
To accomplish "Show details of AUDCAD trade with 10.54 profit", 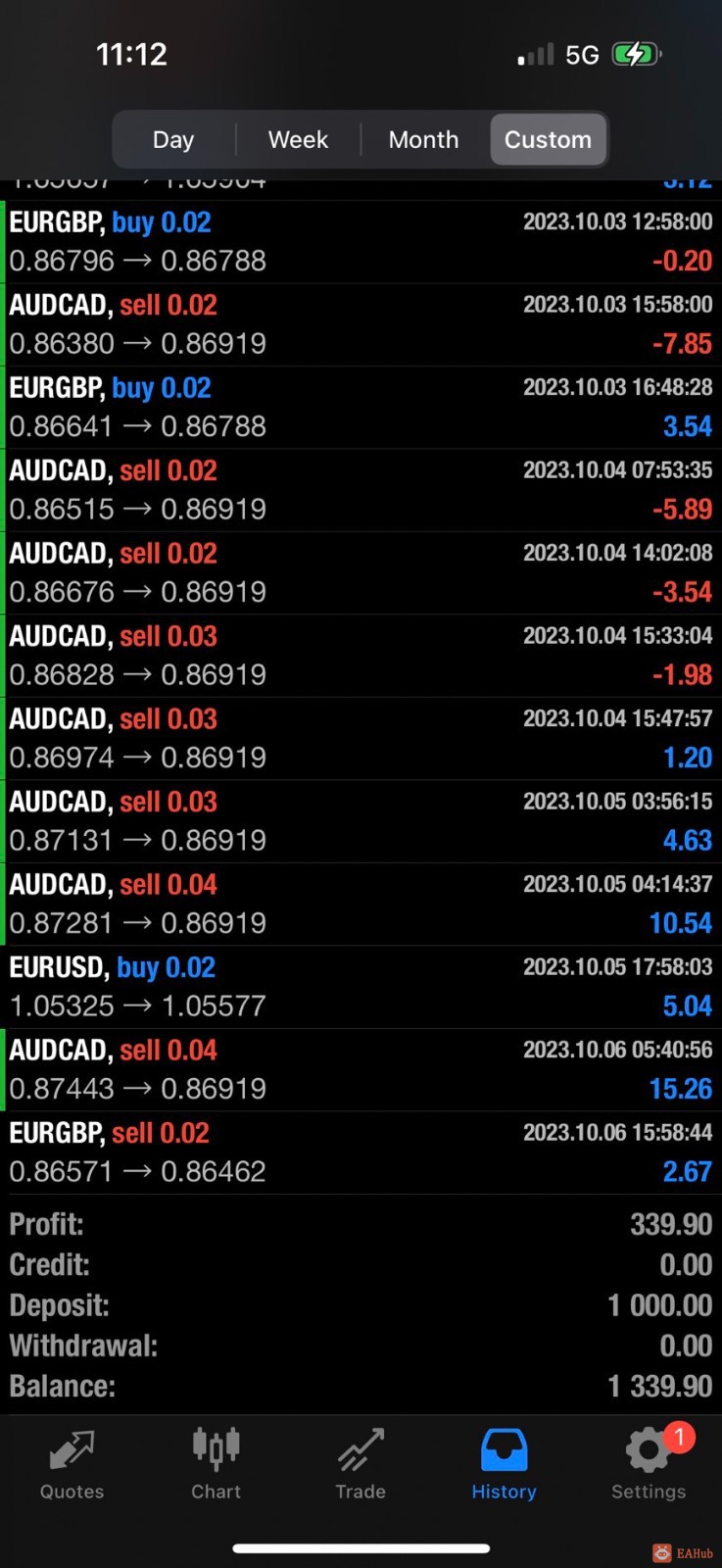I will [361, 904].
